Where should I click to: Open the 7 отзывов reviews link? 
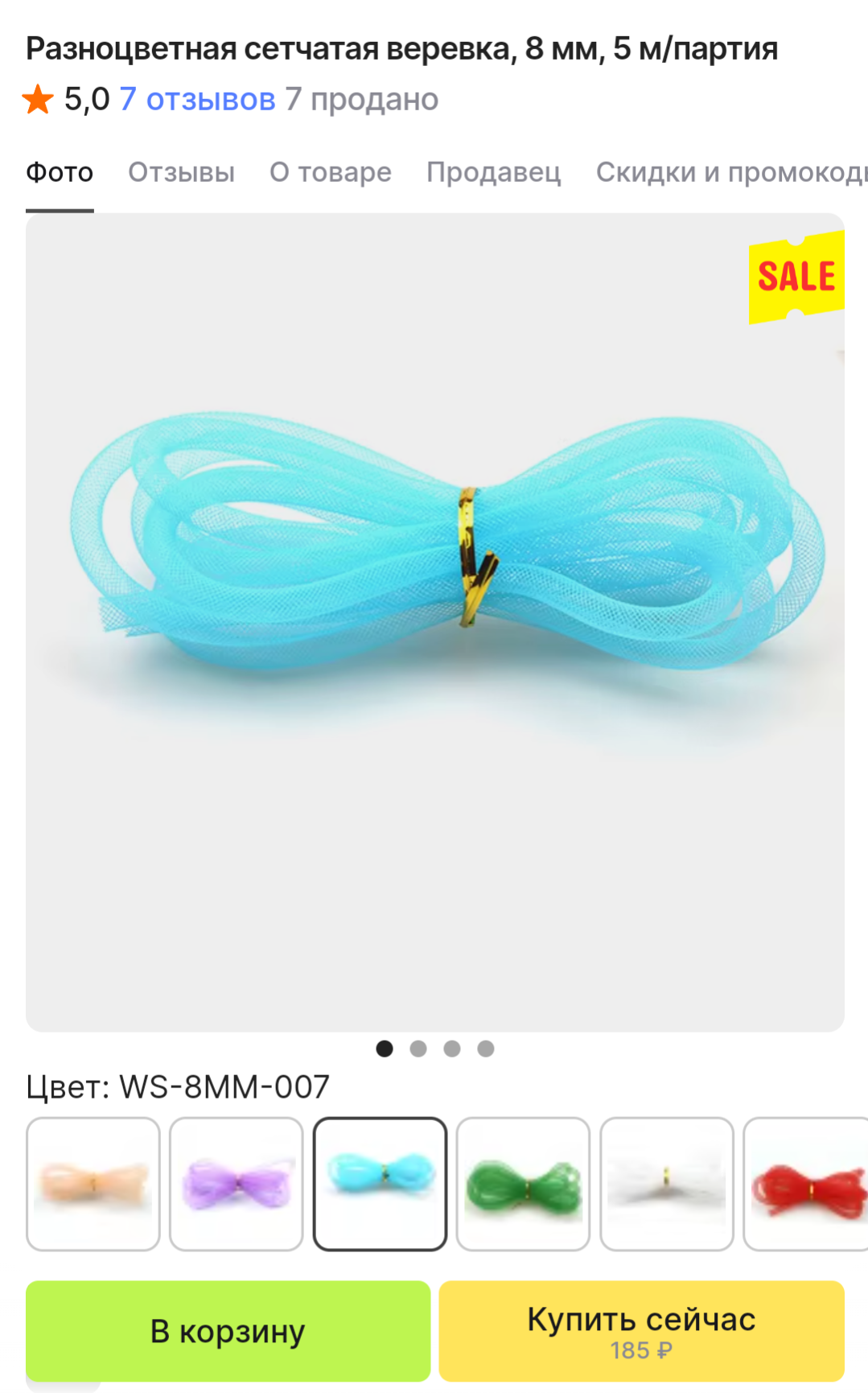point(197,100)
